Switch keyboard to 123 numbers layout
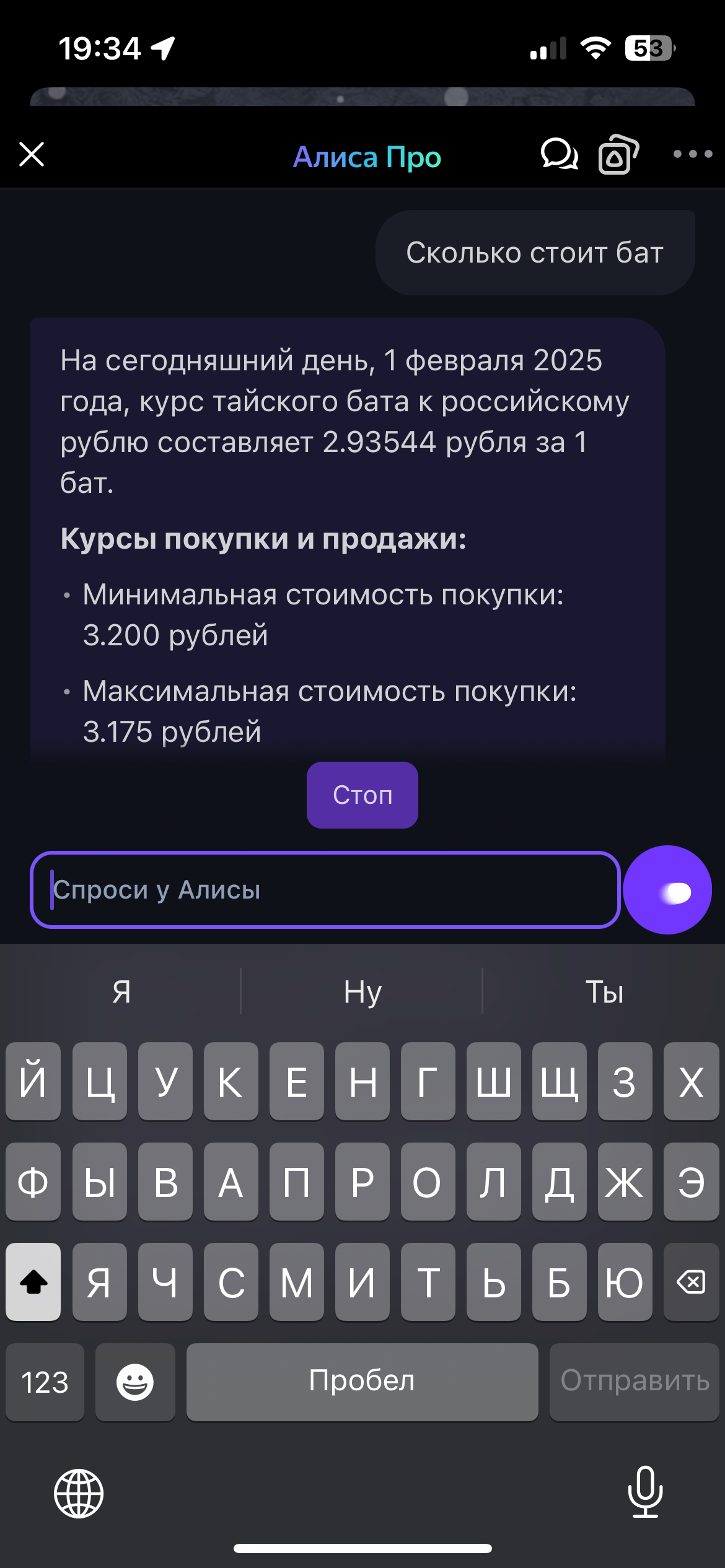Image resolution: width=725 pixels, height=1568 pixels. [x=45, y=1382]
